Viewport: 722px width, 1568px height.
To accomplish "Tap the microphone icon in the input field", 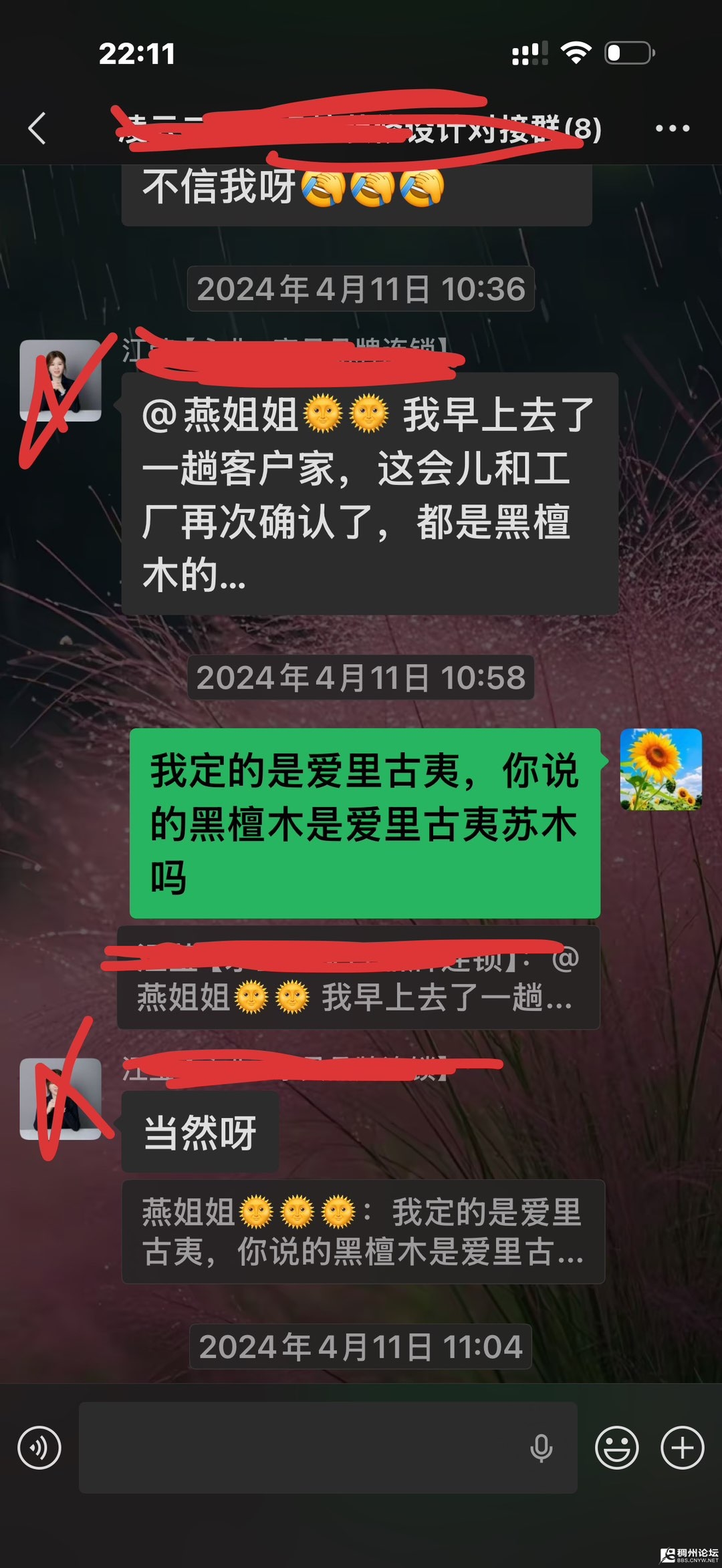I will (541, 1448).
